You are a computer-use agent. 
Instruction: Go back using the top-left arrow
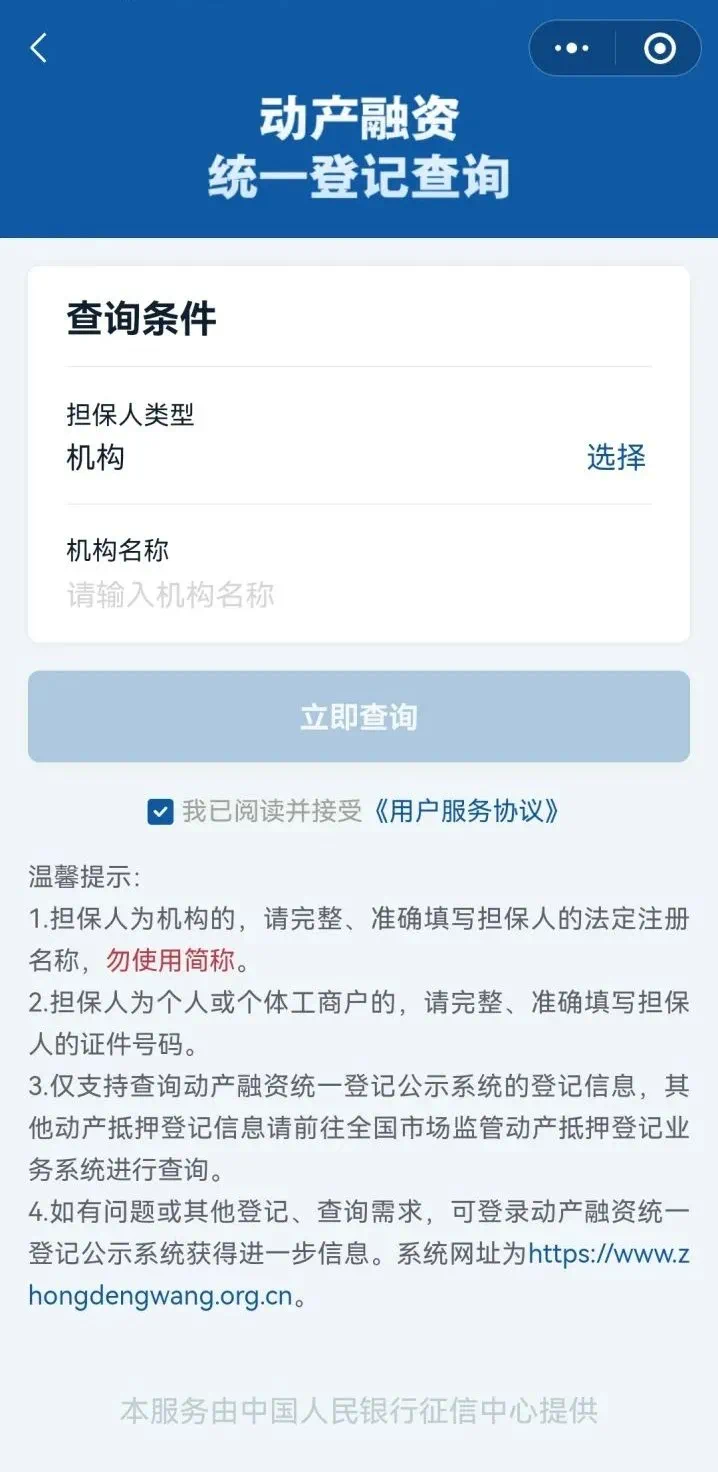(x=39, y=48)
